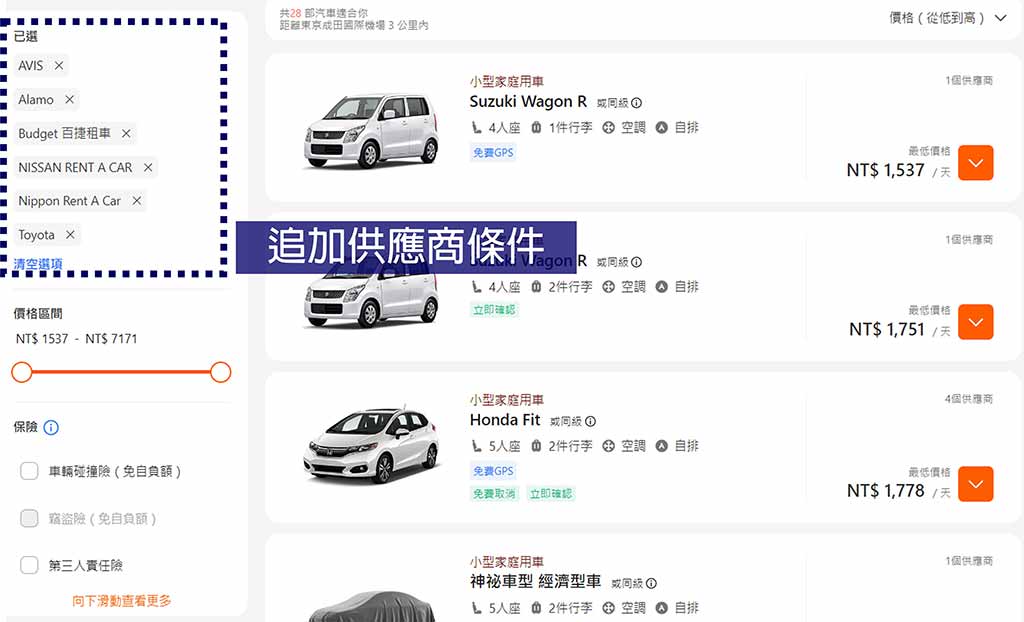Expand the Honda Fit NT$ 1,778 offer
Viewport: 1024px width, 622px height.
pyautogui.click(x=975, y=484)
